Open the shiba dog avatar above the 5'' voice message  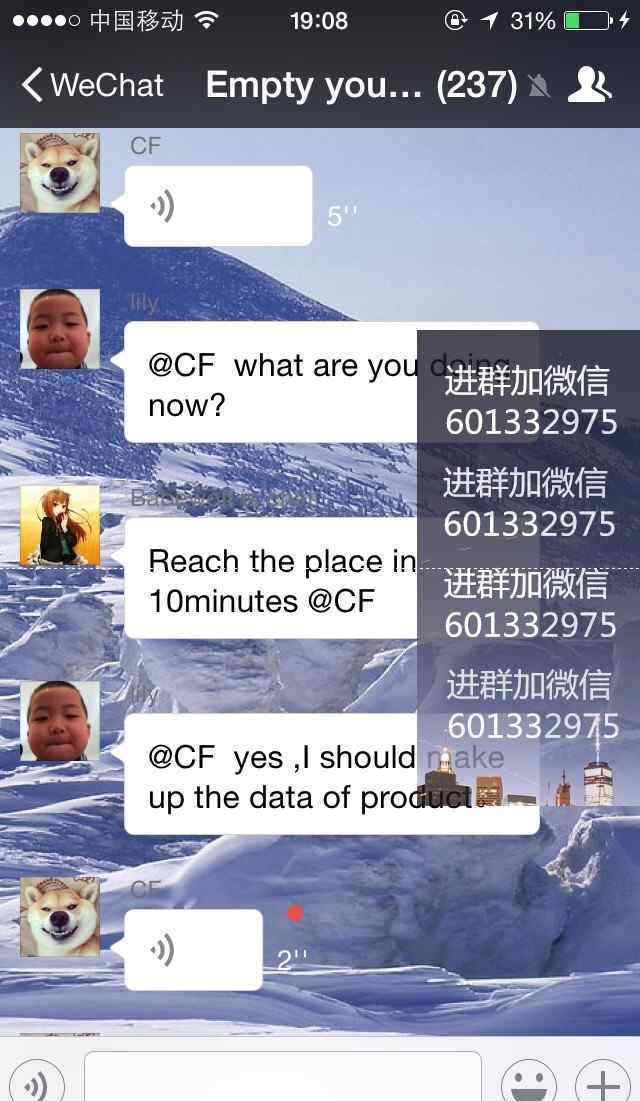(x=60, y=173)
